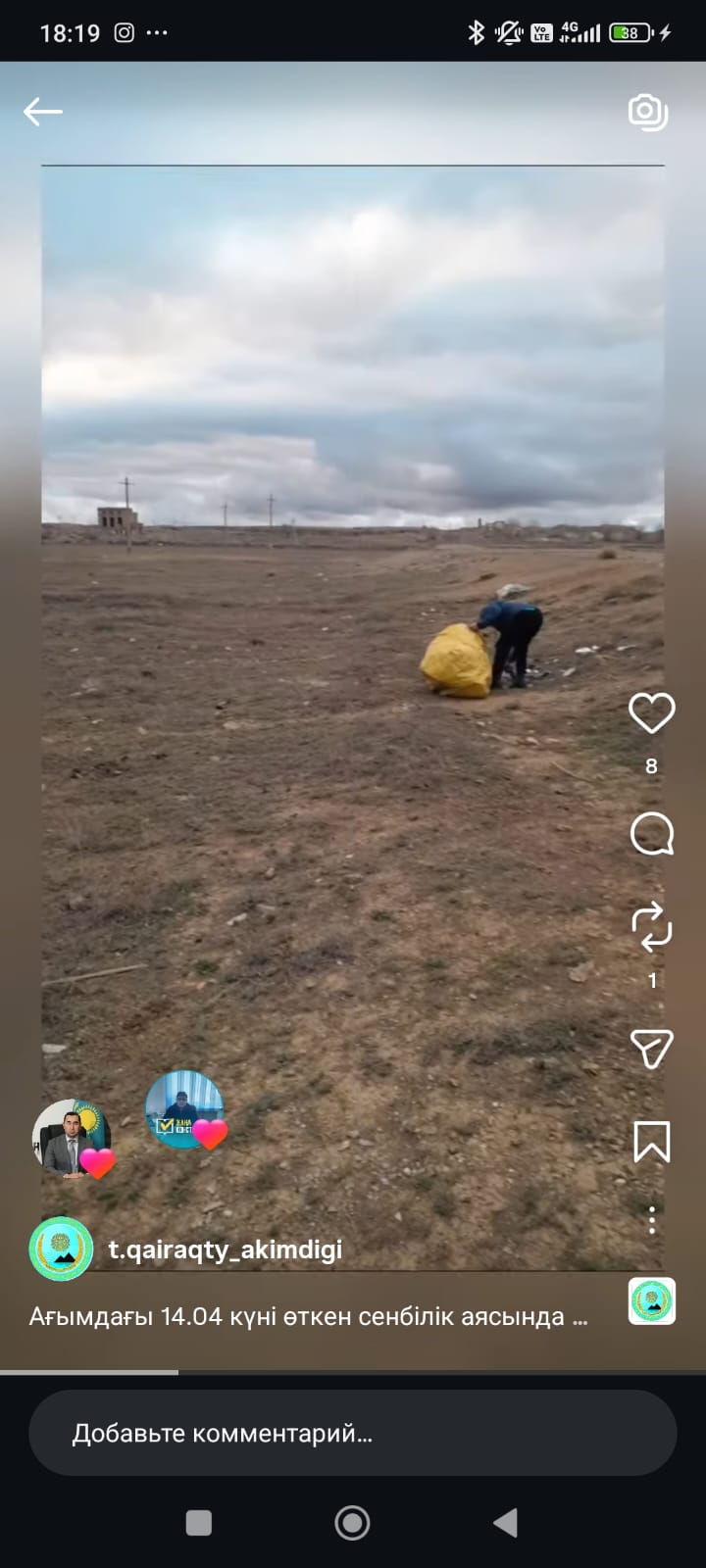Go back using the top-left arrow

(x=43, y=112)
